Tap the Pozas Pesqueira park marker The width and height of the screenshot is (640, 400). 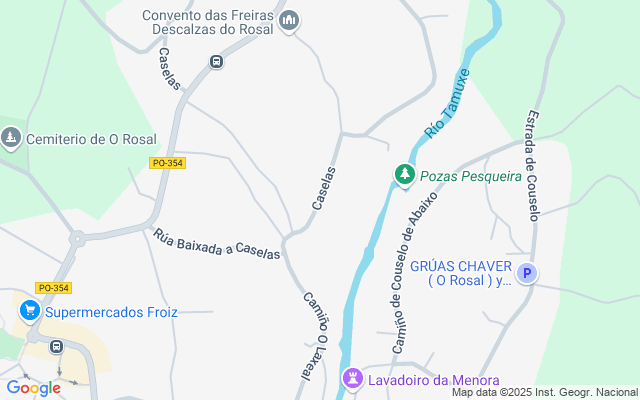click(x=404, y=175)
